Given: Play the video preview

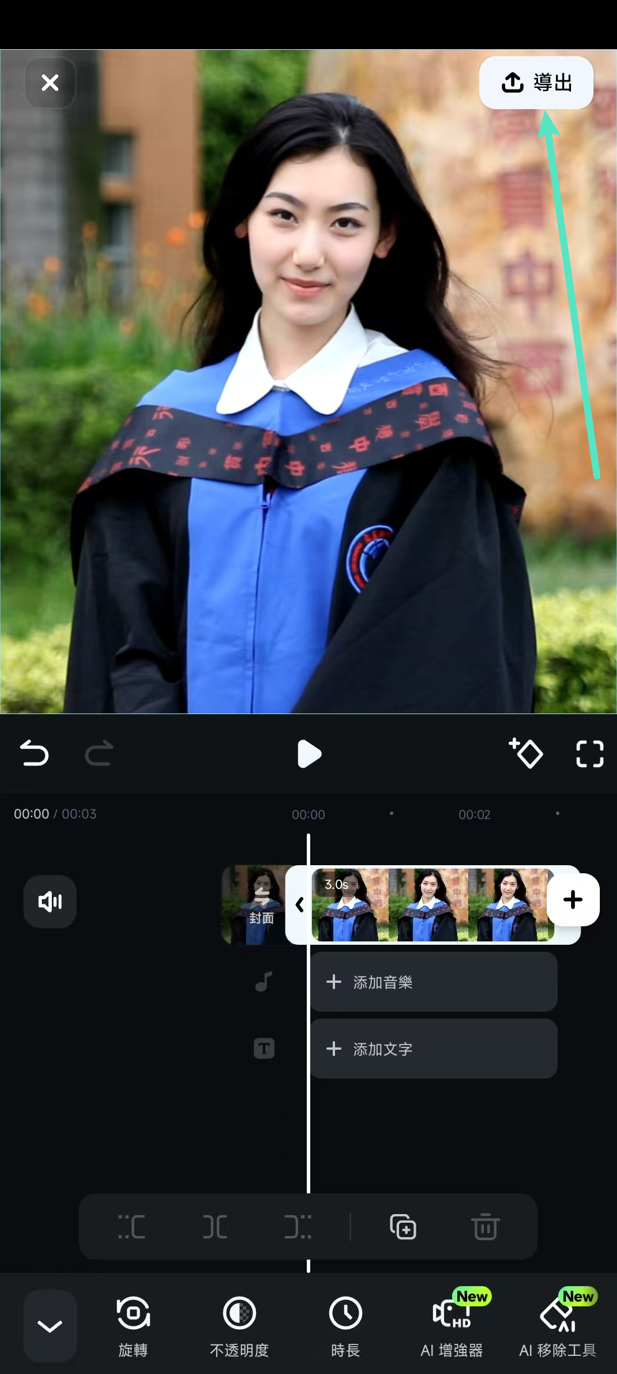Looking at the screenshot, I should [309, 754].
